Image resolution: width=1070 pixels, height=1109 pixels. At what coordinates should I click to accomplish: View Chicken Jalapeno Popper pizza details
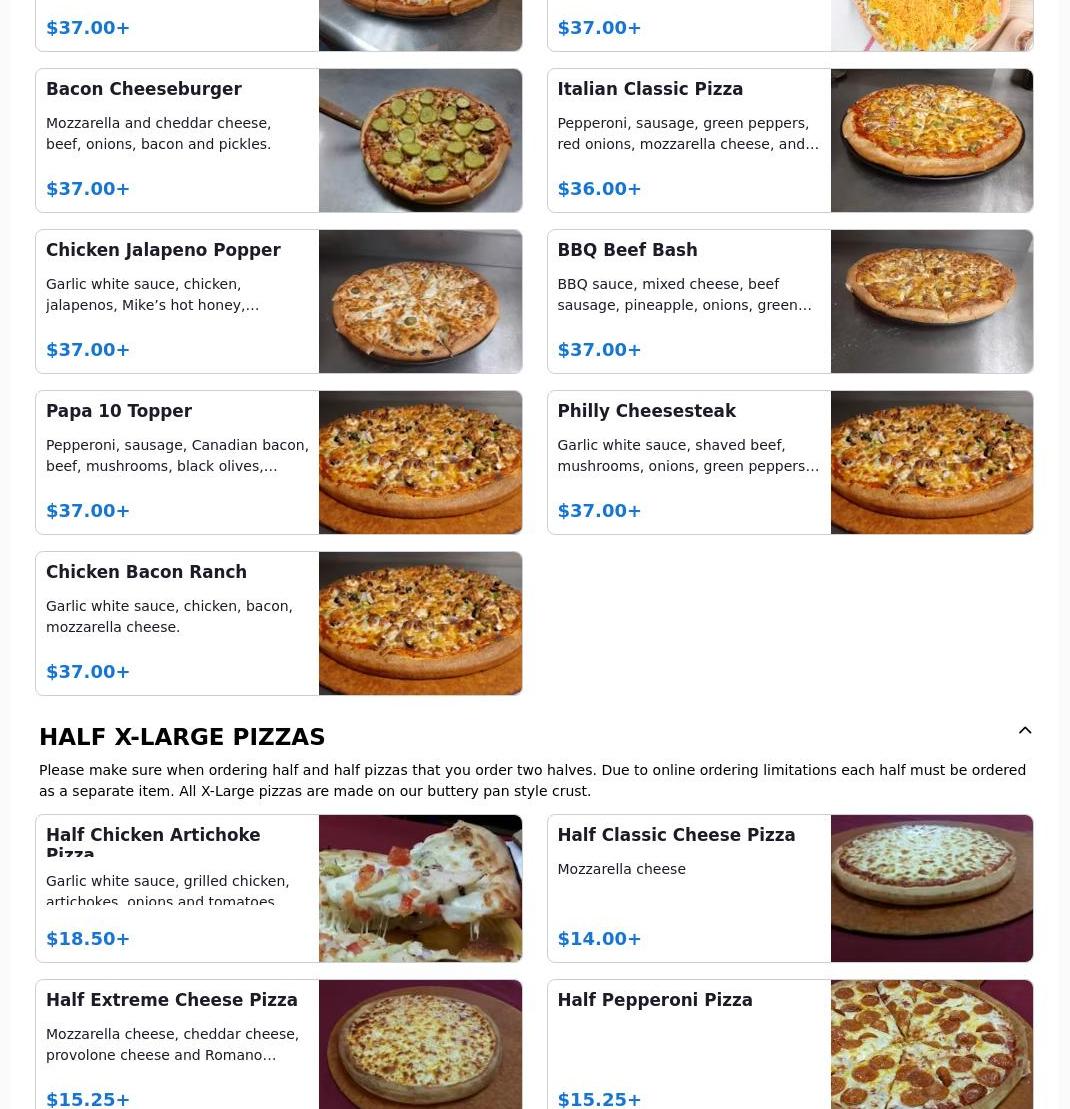click(x=278, y=301)
